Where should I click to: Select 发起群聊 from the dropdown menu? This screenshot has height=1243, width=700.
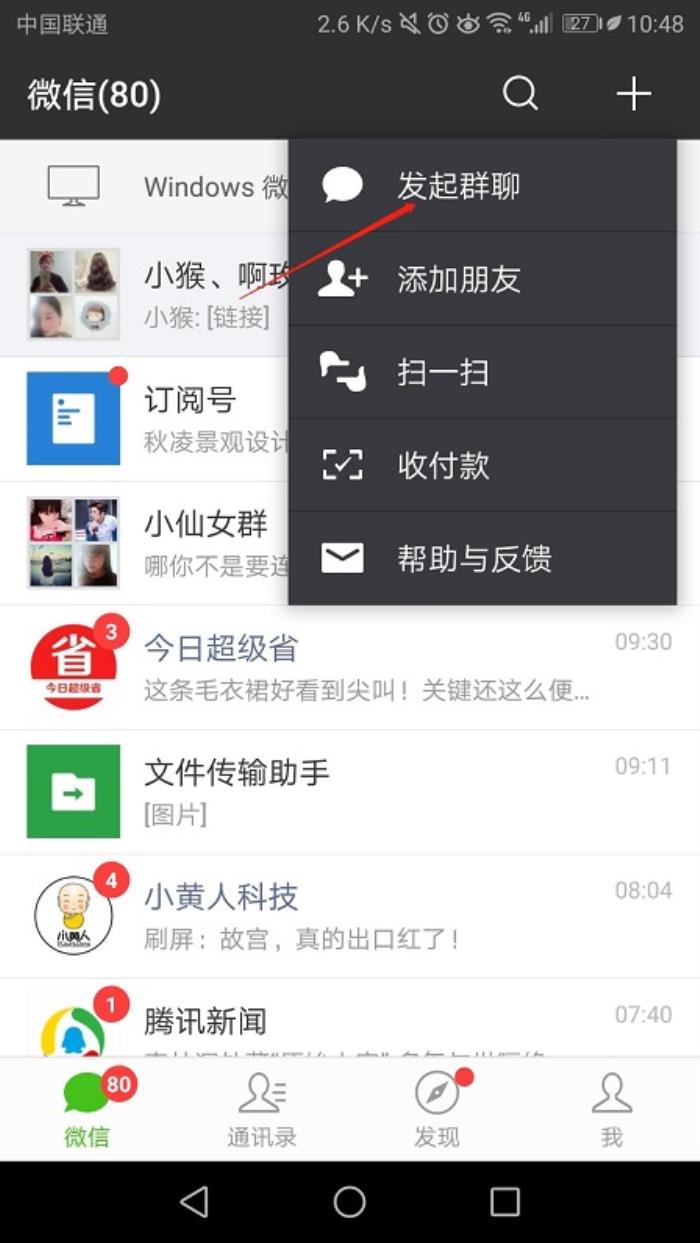coord(458,186)
